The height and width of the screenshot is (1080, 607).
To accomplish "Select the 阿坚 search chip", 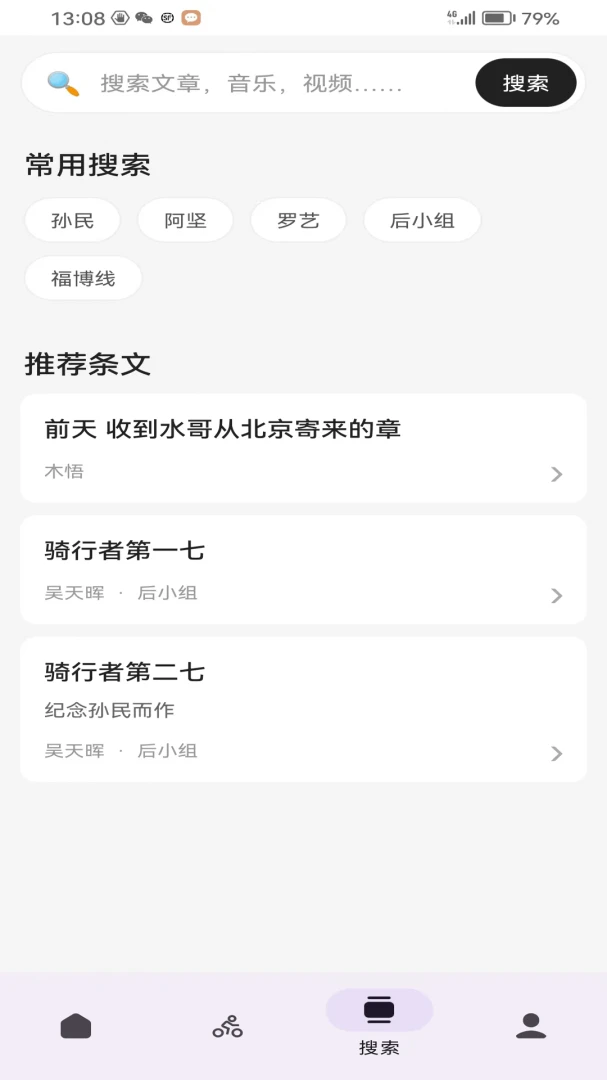I will (185, 220).
